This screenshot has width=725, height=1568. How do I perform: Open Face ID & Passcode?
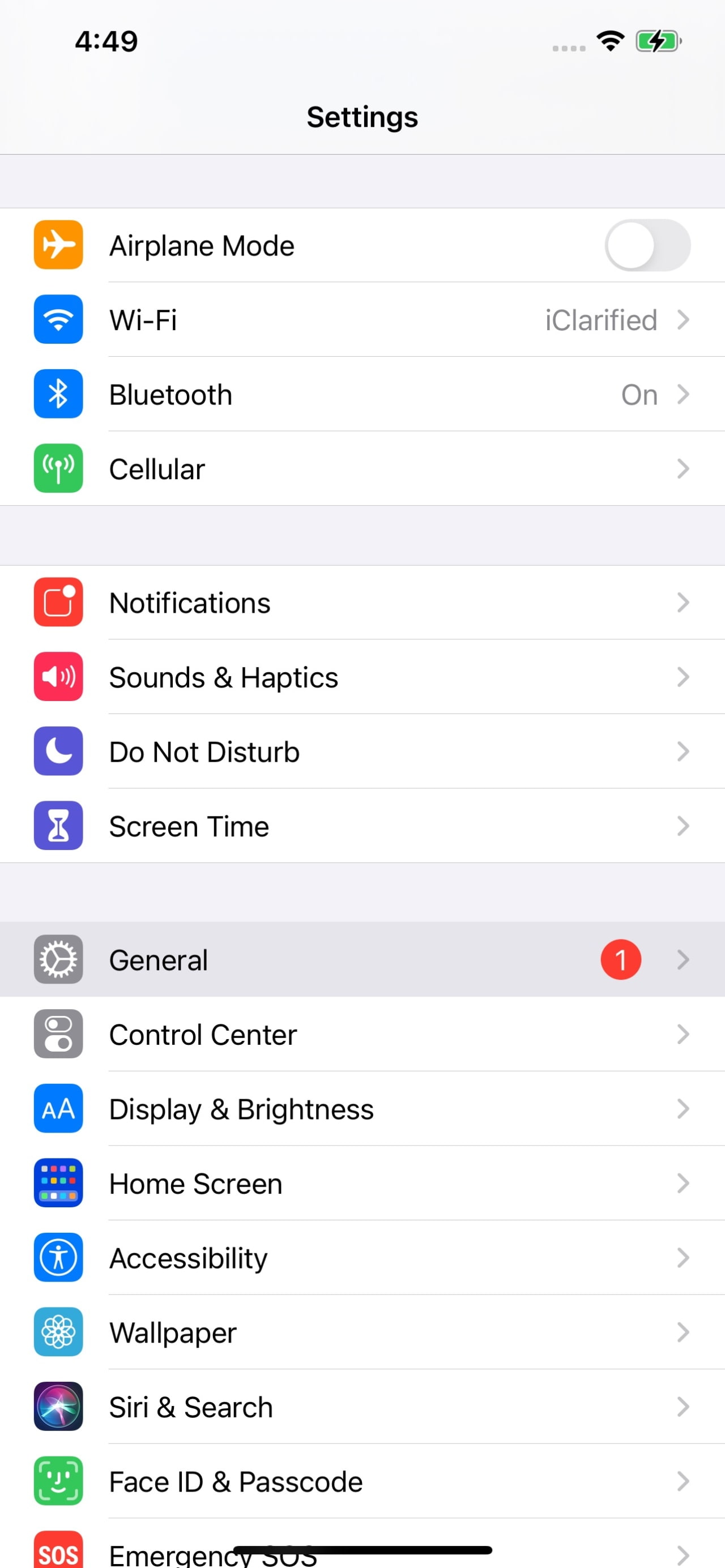click(362, 1481)
